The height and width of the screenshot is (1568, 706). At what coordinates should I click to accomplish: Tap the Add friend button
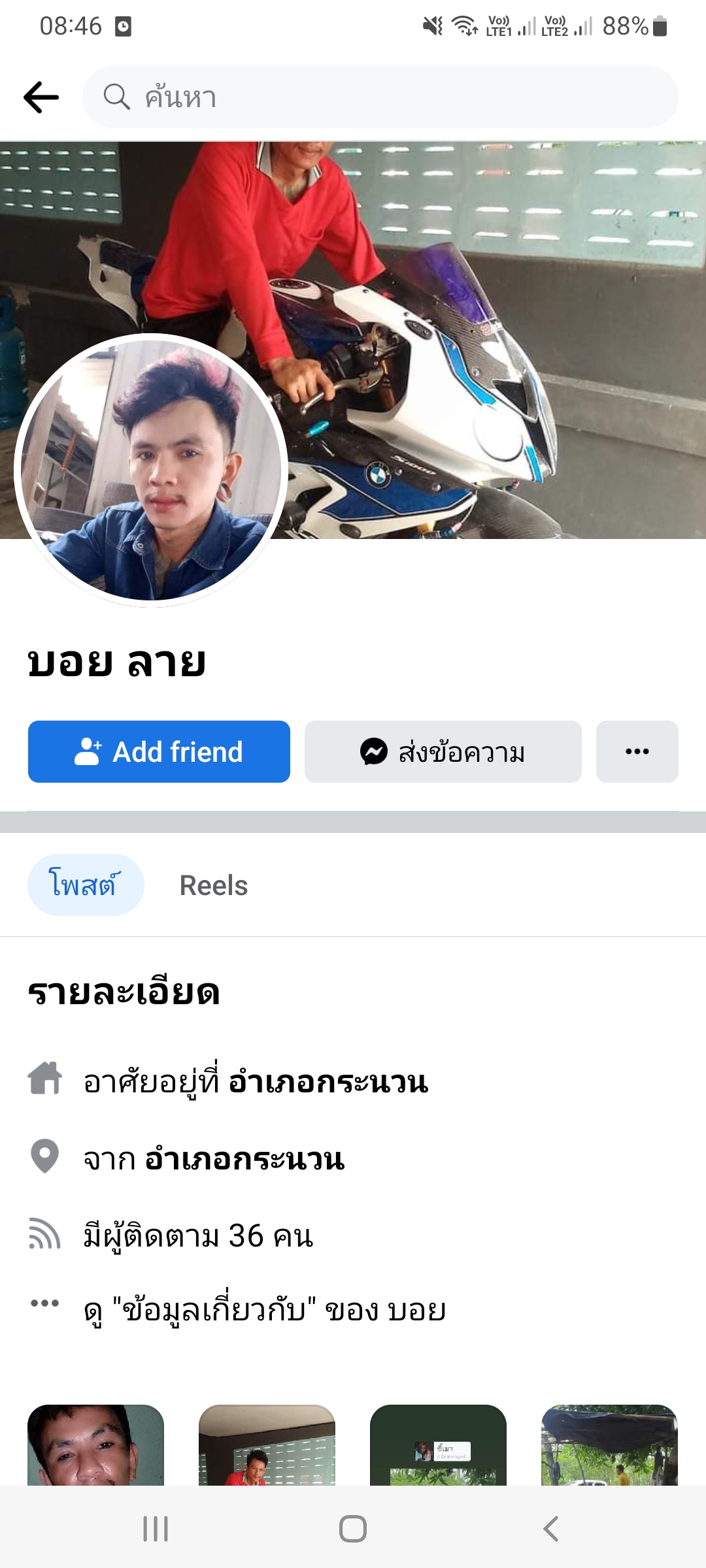click(159, 752)
